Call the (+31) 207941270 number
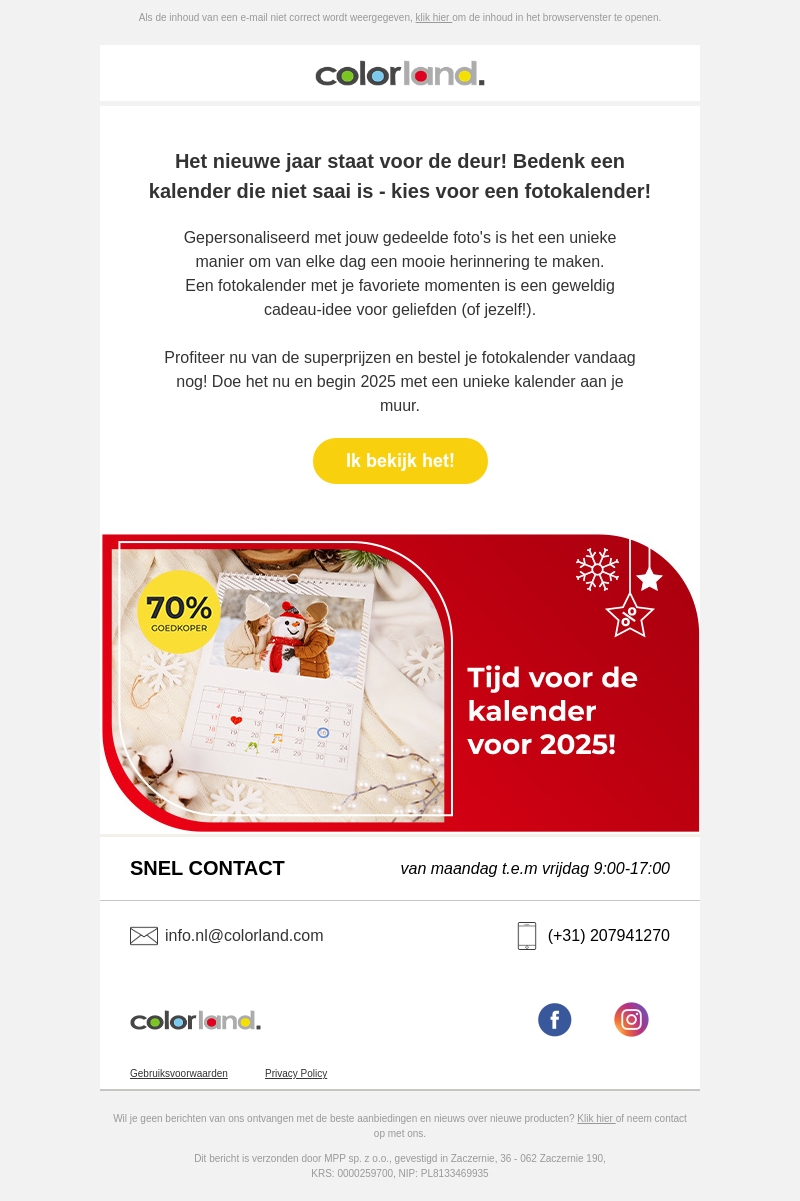The image size is (800, 1201). (x=608, y=936)
